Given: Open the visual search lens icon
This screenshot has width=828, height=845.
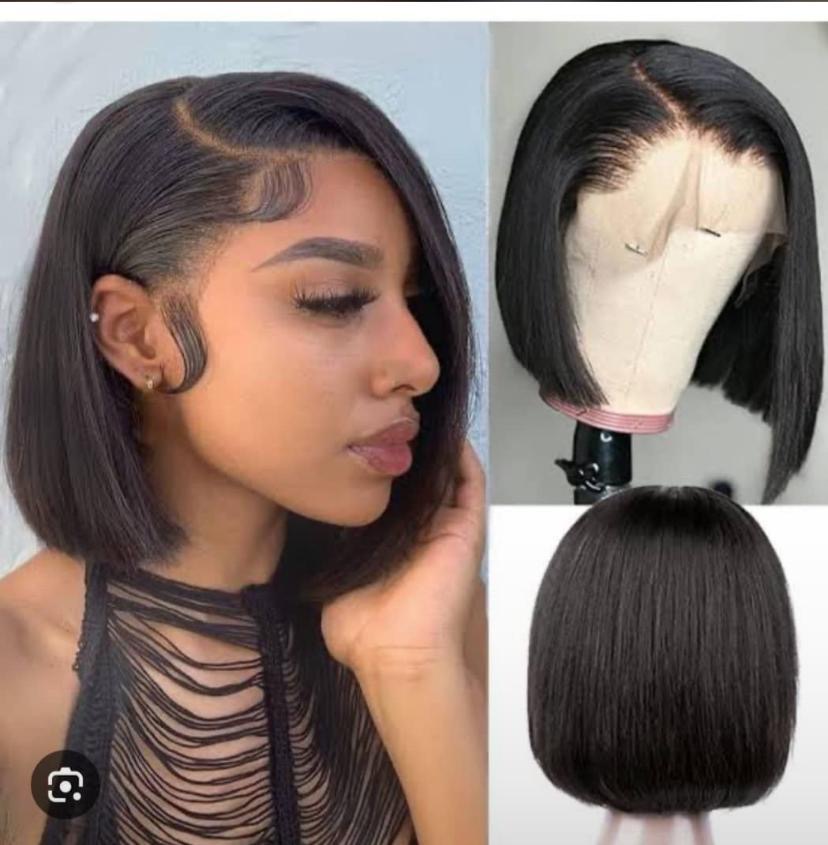Looking at the screenshot, I should click(65, 785).
